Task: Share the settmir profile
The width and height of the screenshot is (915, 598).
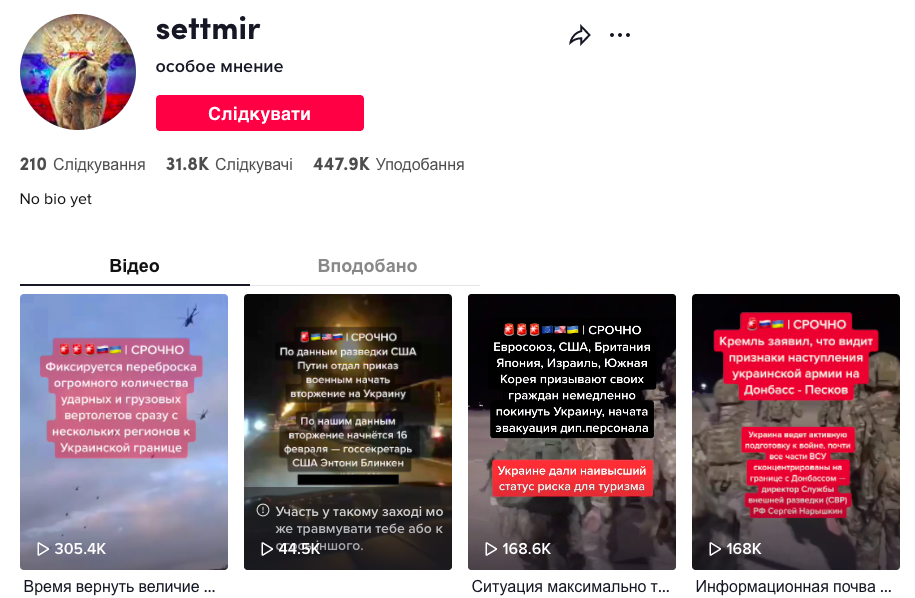Action: coord(580,36)
